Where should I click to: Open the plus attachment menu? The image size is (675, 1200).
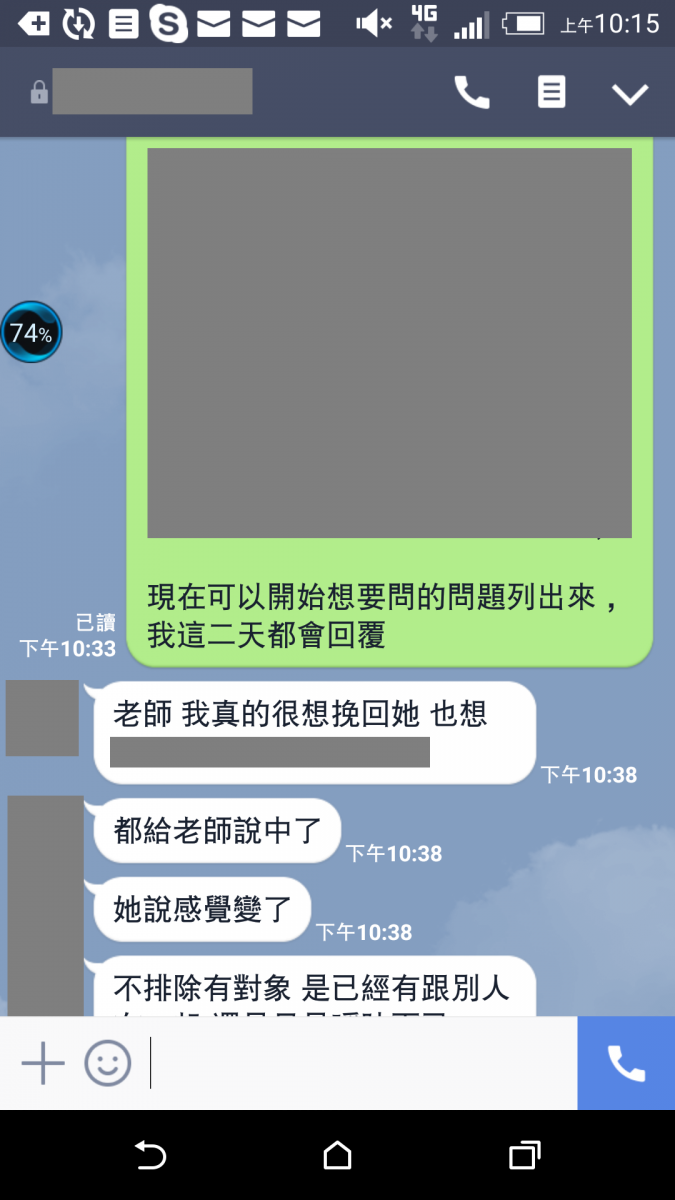tap(43, 1063)
